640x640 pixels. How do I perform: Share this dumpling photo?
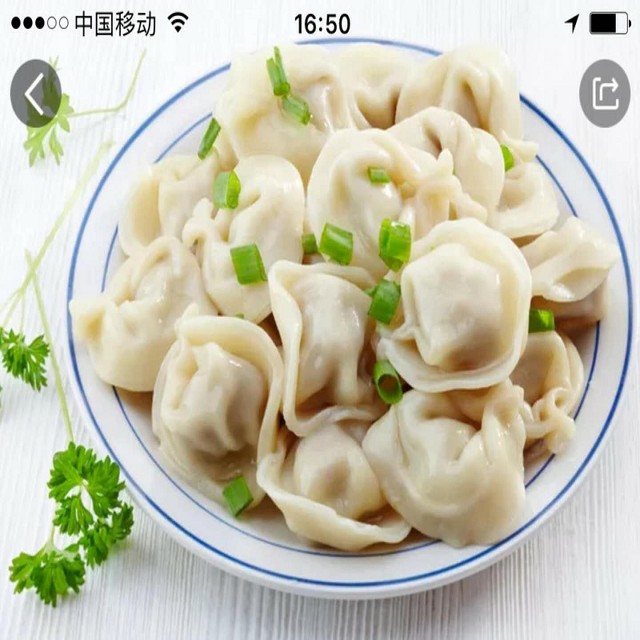tap(605, 93)
